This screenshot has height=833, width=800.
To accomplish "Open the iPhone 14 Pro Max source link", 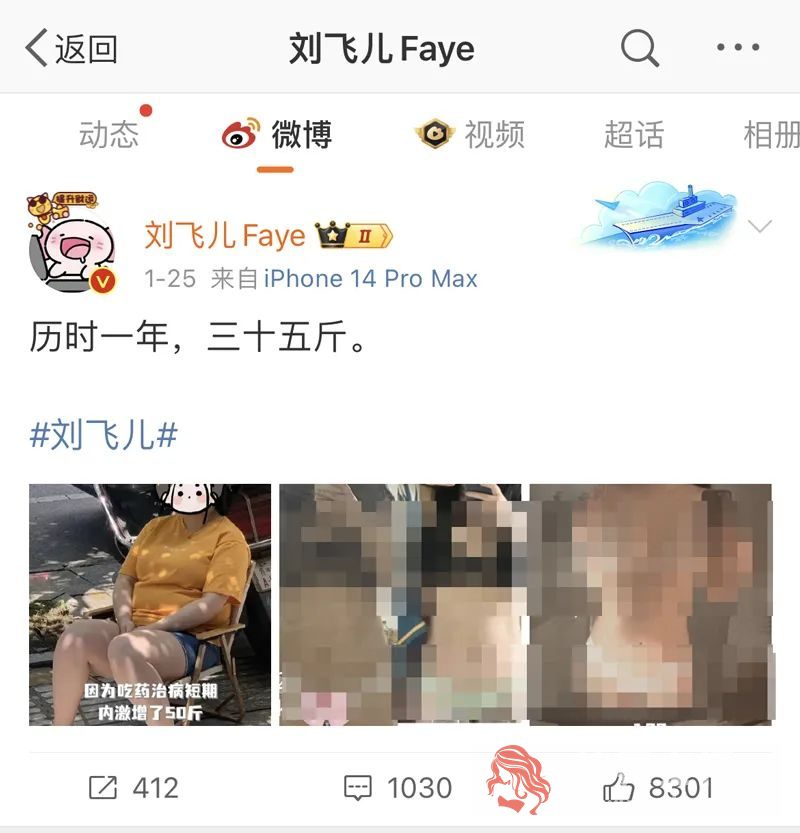I will coord(370,278).
